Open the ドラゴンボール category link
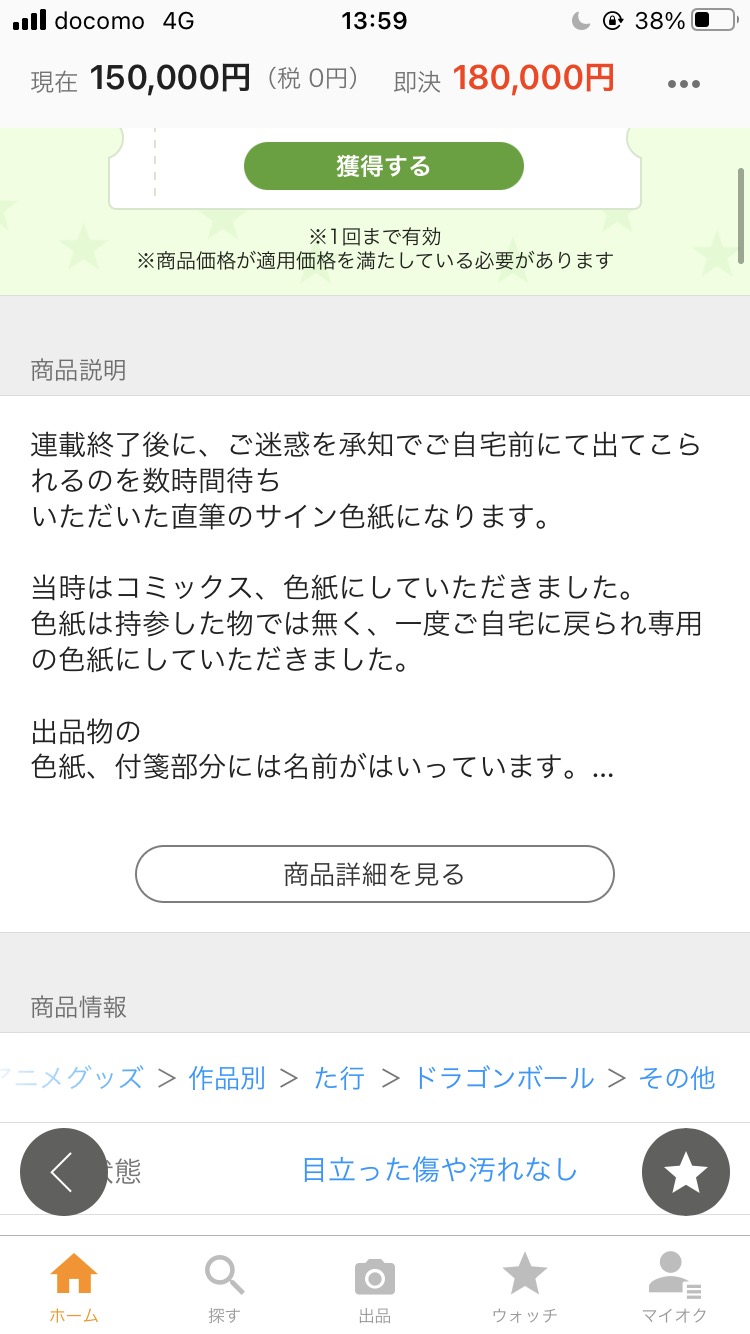Viewport: 750px width, 1334px height. click(504, 1078)
